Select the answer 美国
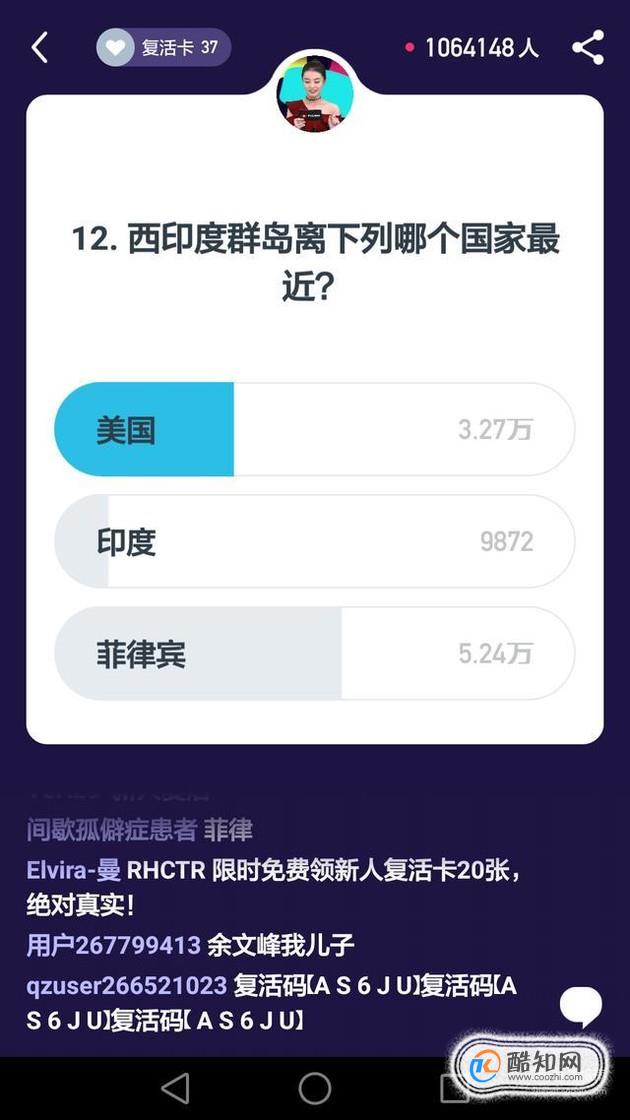 [315, 429]
